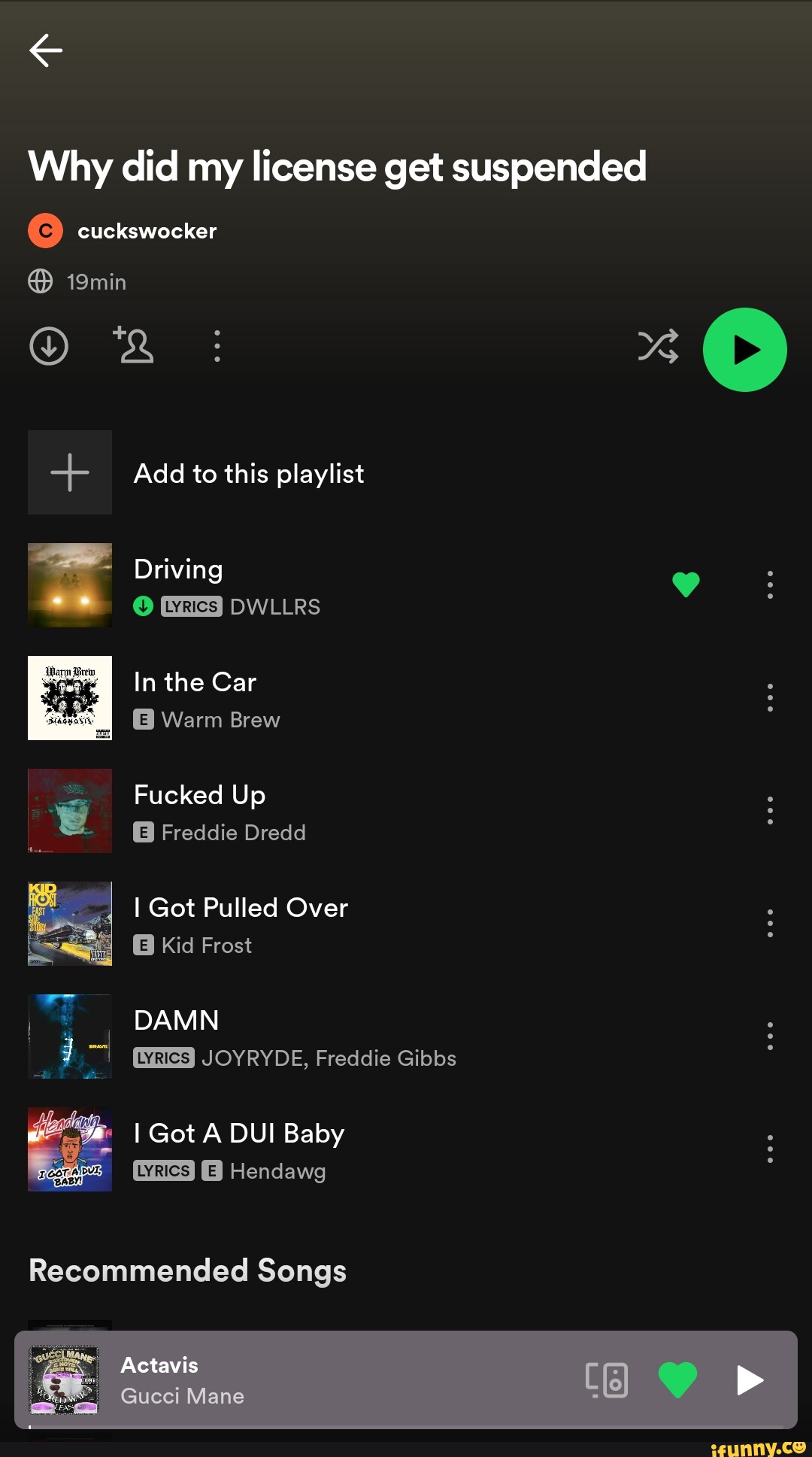
Task: Unlike the song Driving
Action: pos(686,584)
